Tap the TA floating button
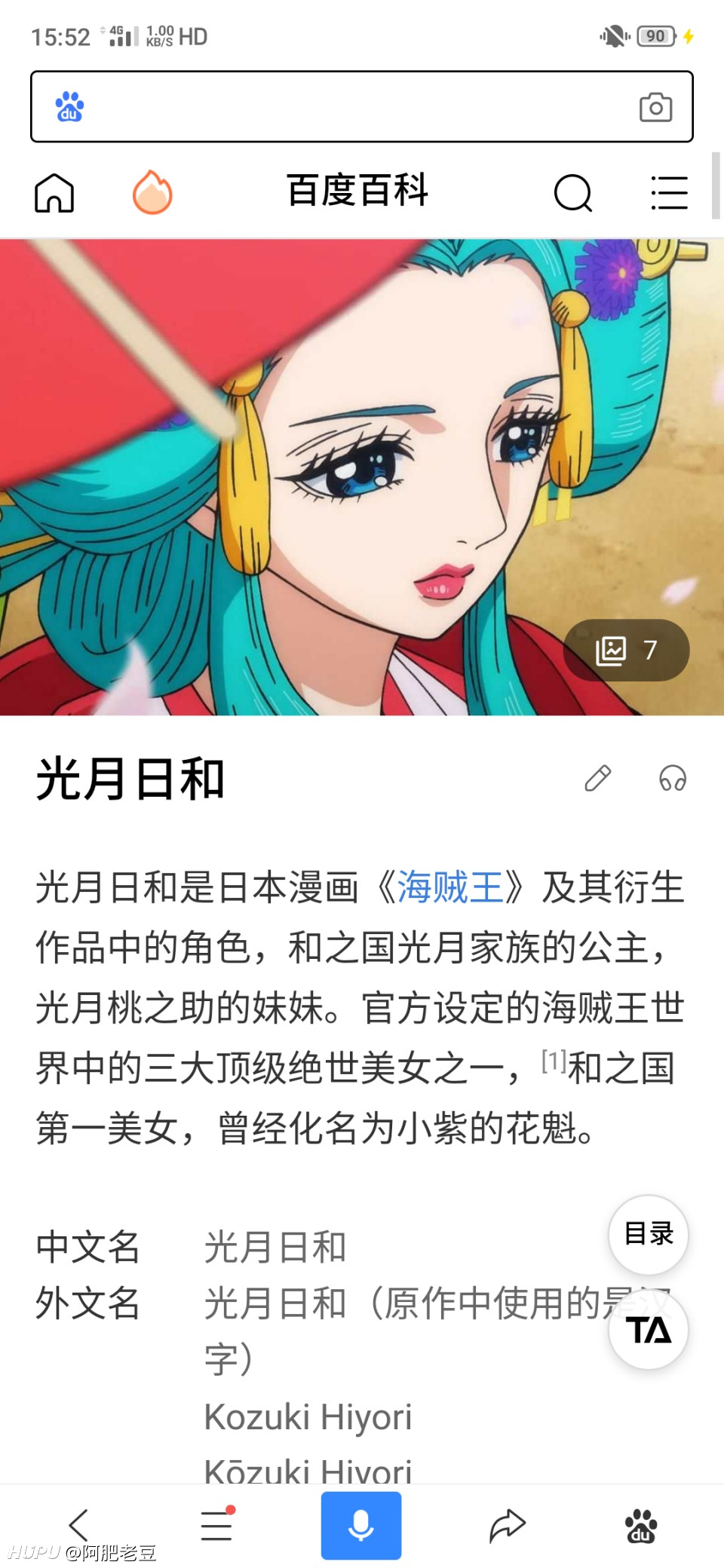724x1568 pixels. [649, 1330]
